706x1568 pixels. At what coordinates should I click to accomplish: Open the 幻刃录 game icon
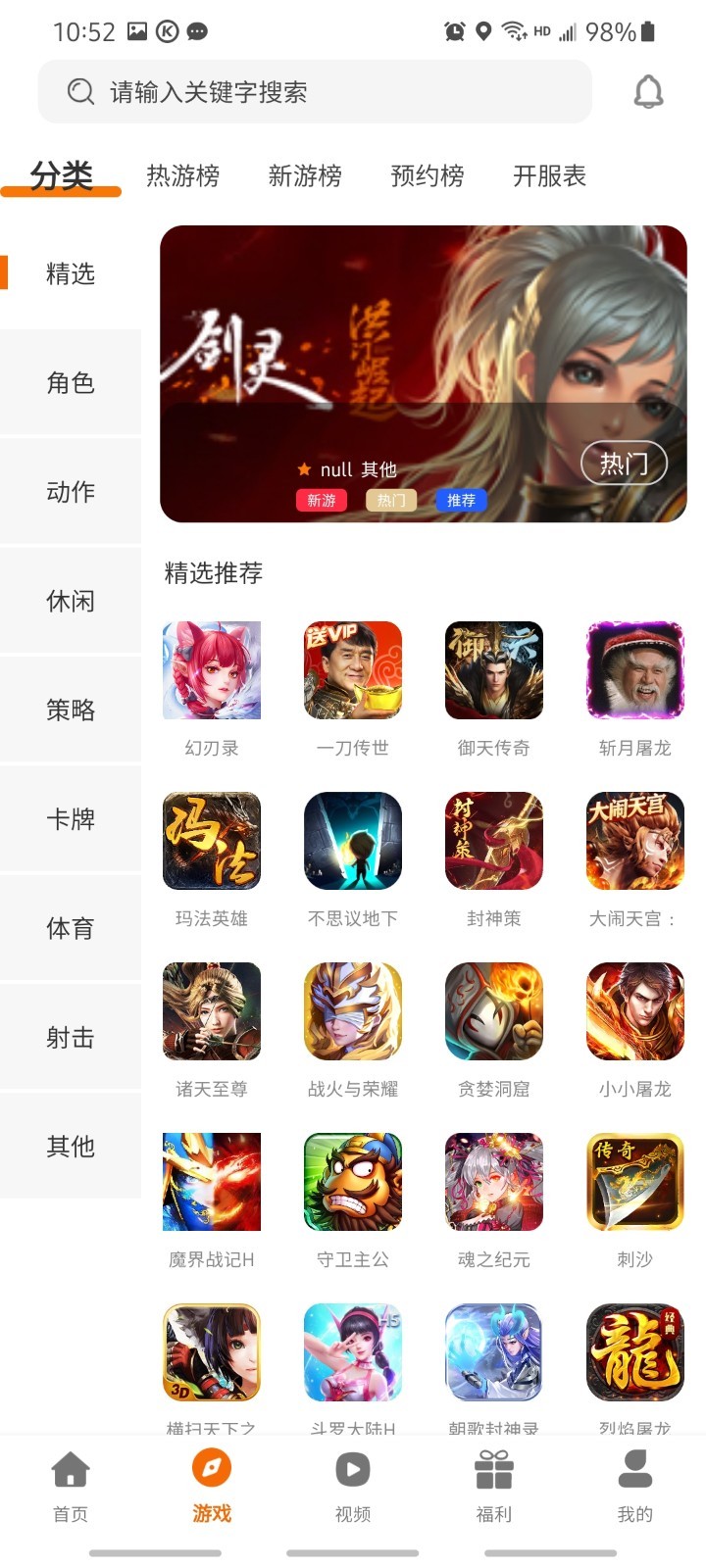coord(210,670)
